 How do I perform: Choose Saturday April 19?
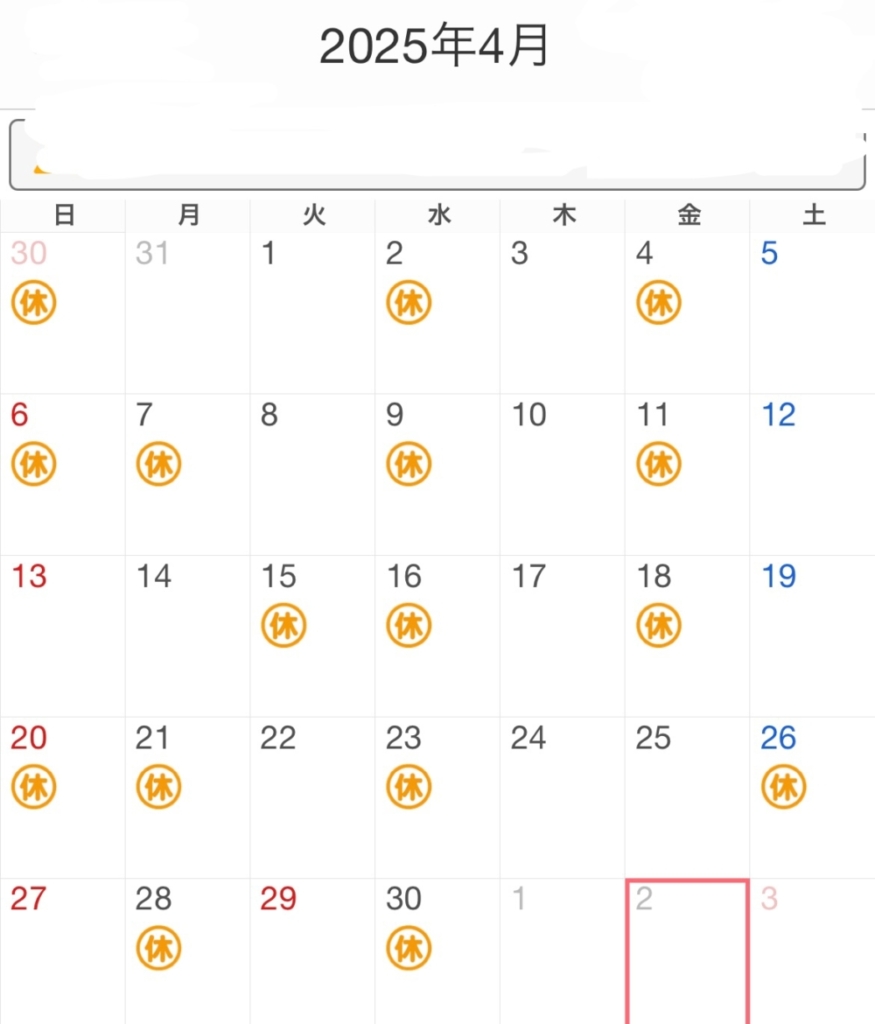pos(812,634)
